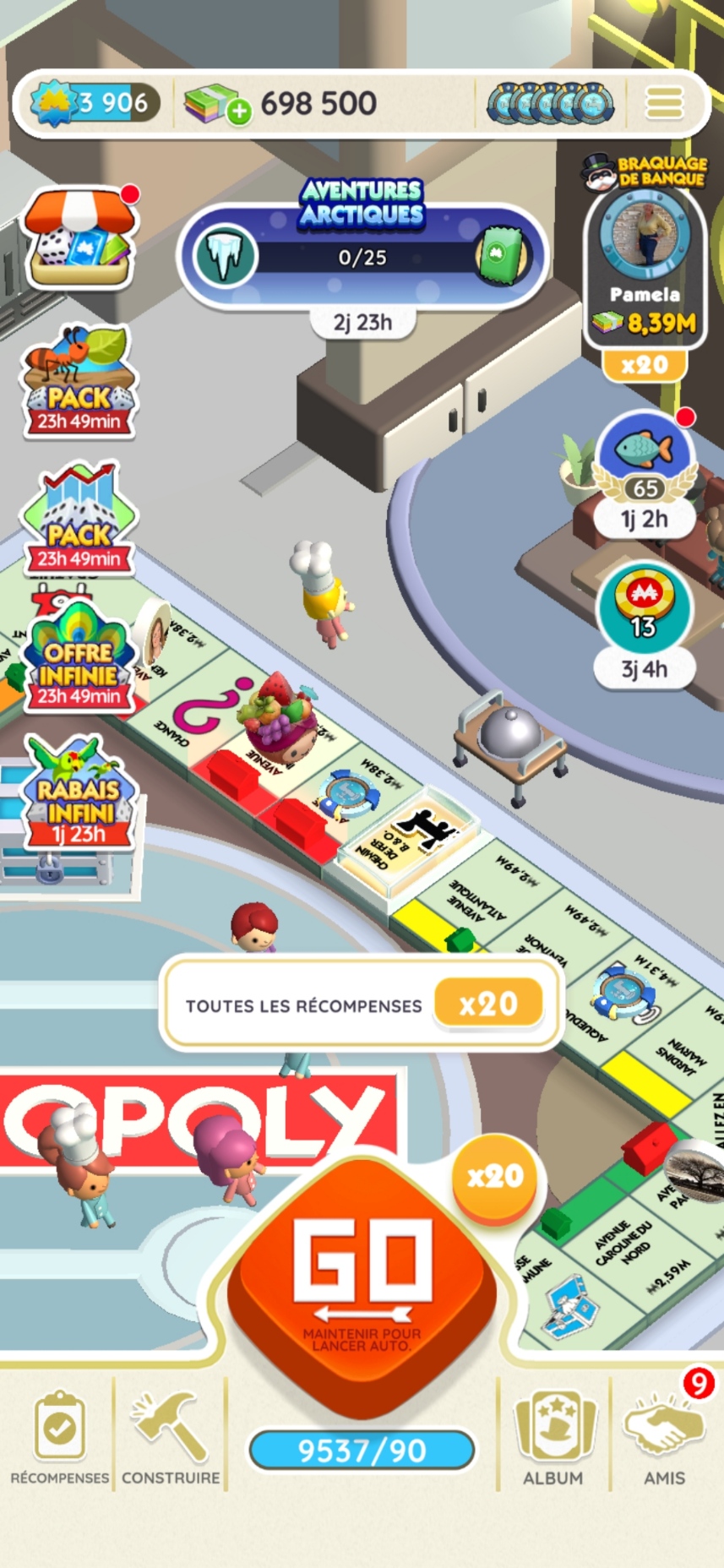Open the shield icons in top bar
The height and width of the screenshot is (1568, 724).
(x=551, y=104)
